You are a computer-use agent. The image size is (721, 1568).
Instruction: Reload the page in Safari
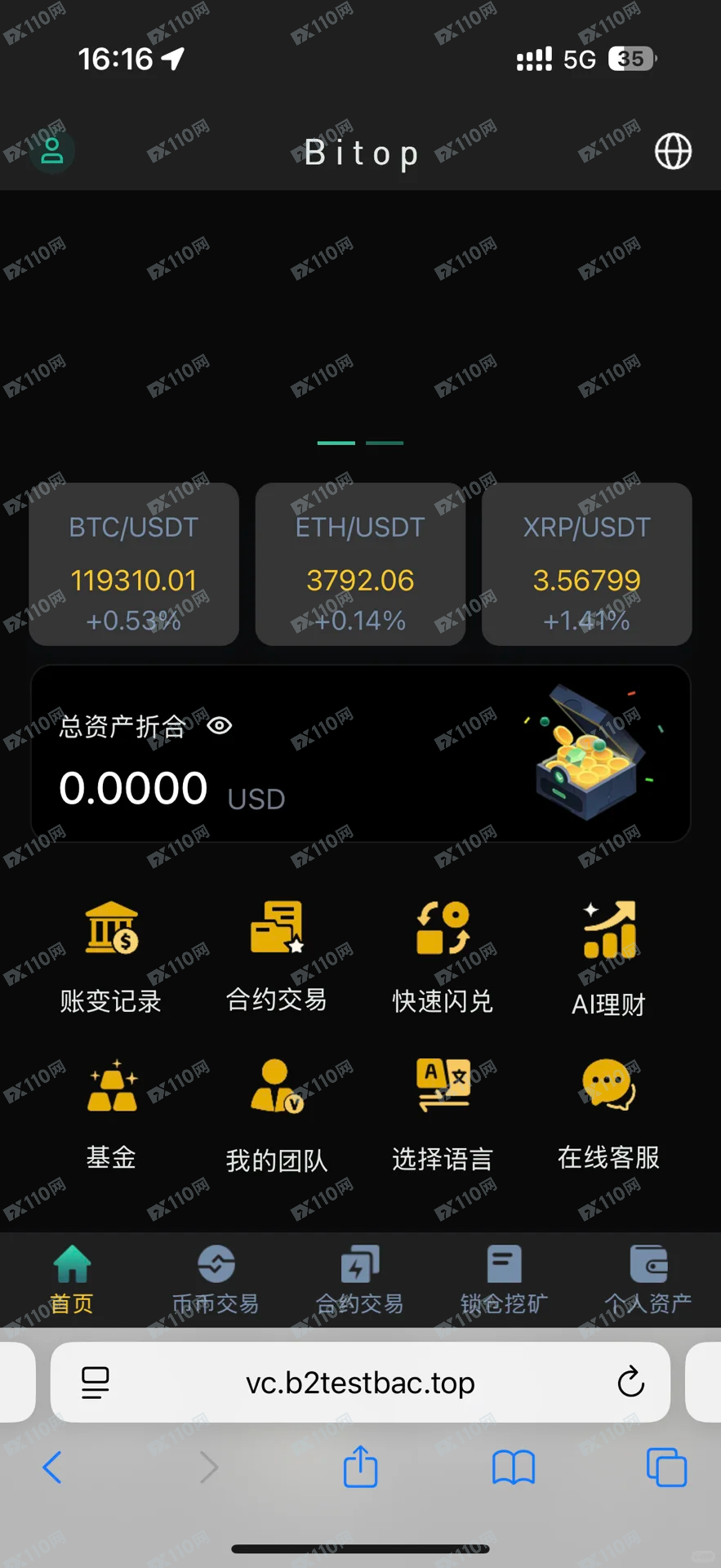tap(630, 1382)
